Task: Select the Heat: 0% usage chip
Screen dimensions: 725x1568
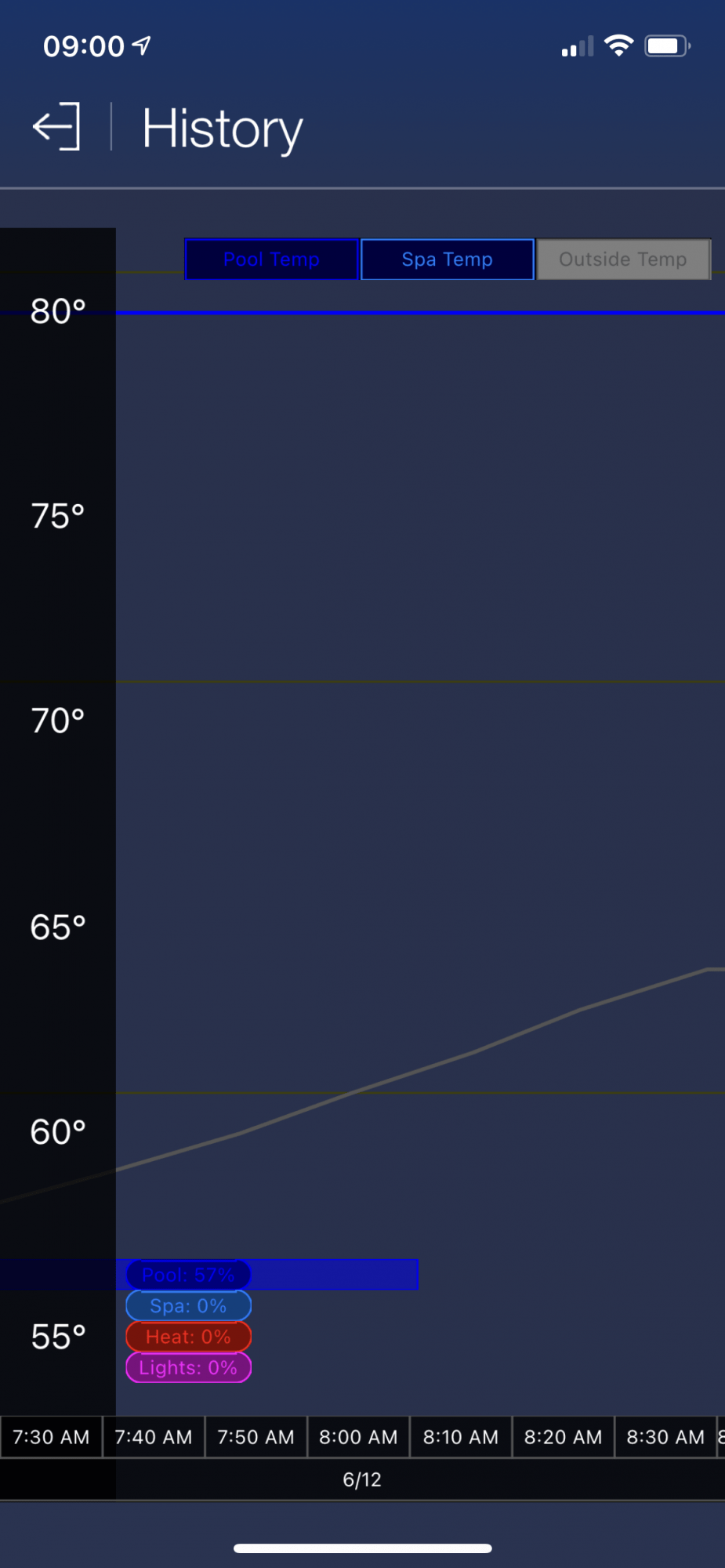Action: [188, 1337]
